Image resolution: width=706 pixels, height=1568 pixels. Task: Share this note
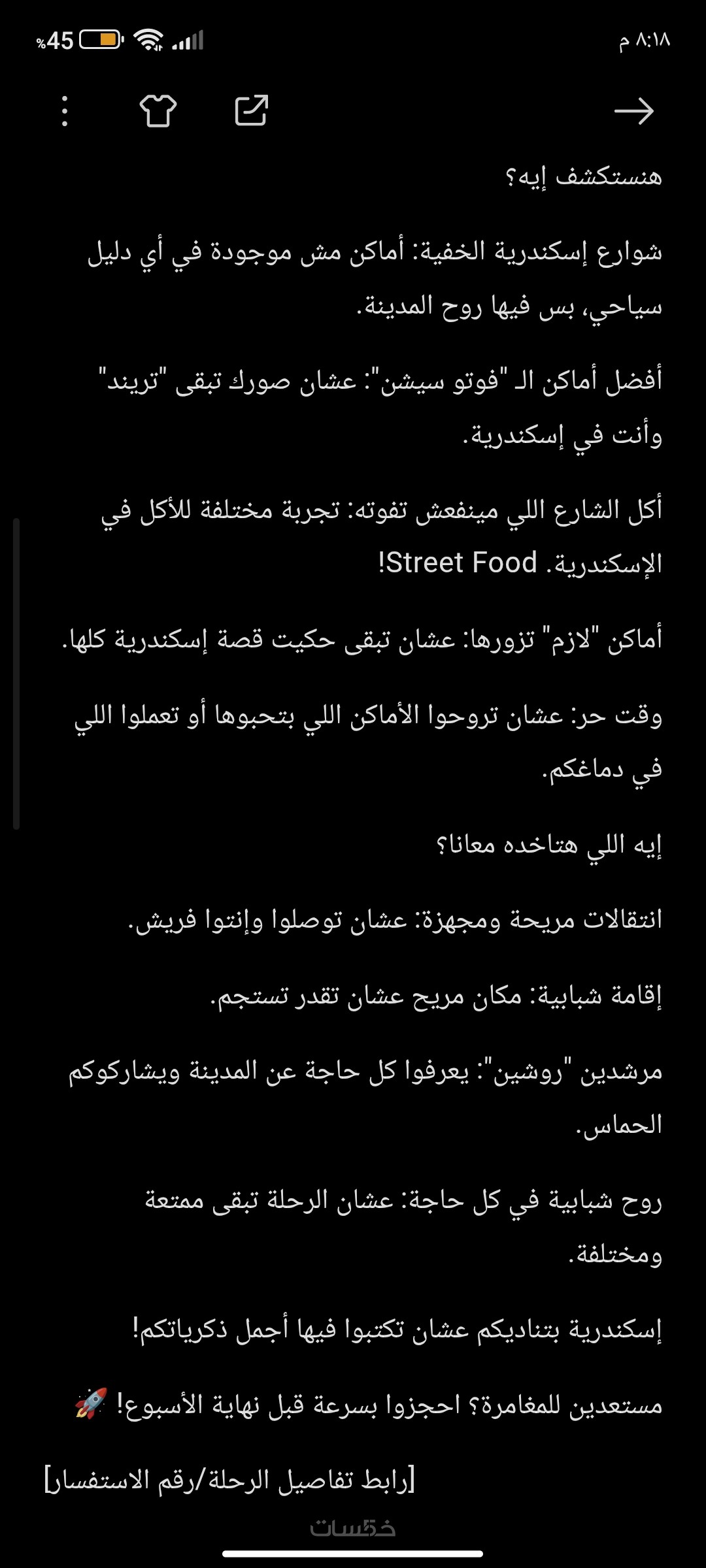[252, 111]
